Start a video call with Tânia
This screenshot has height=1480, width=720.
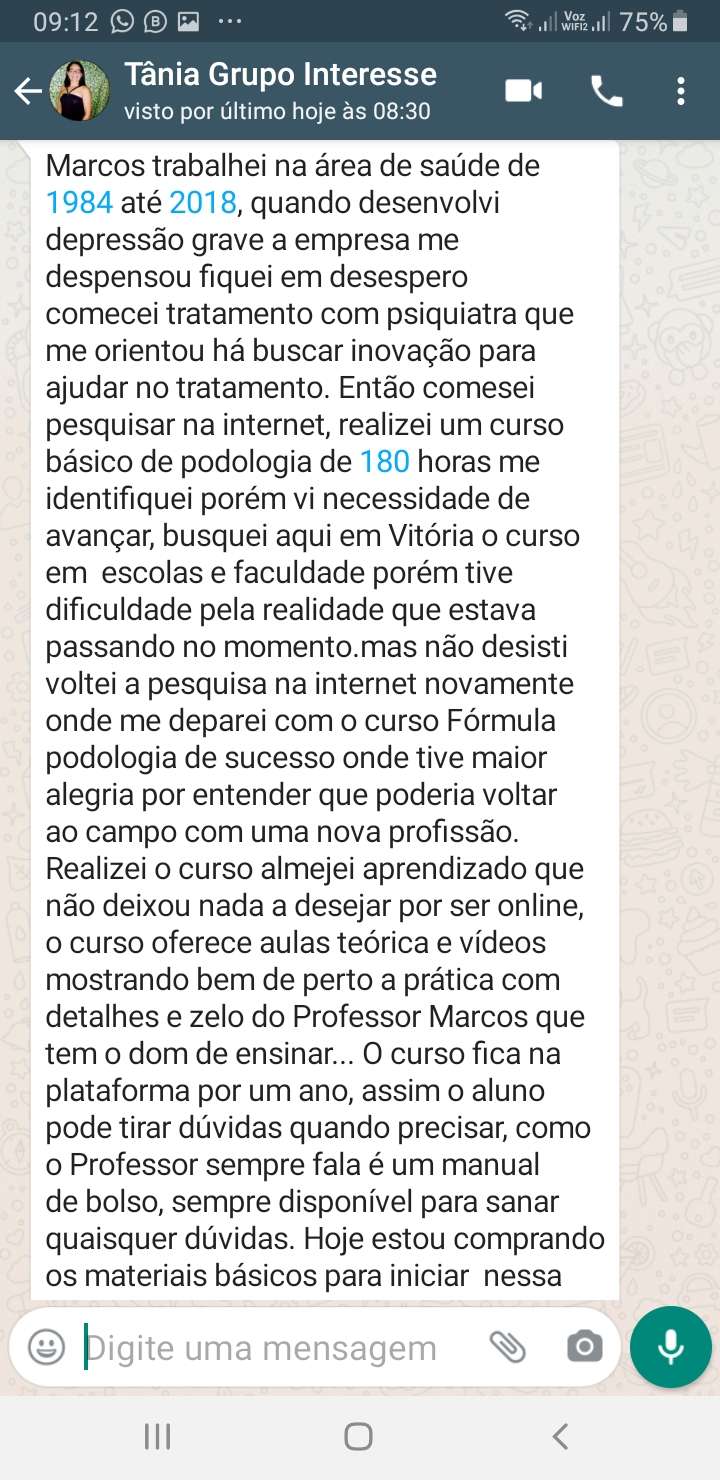tap(523, 92)
